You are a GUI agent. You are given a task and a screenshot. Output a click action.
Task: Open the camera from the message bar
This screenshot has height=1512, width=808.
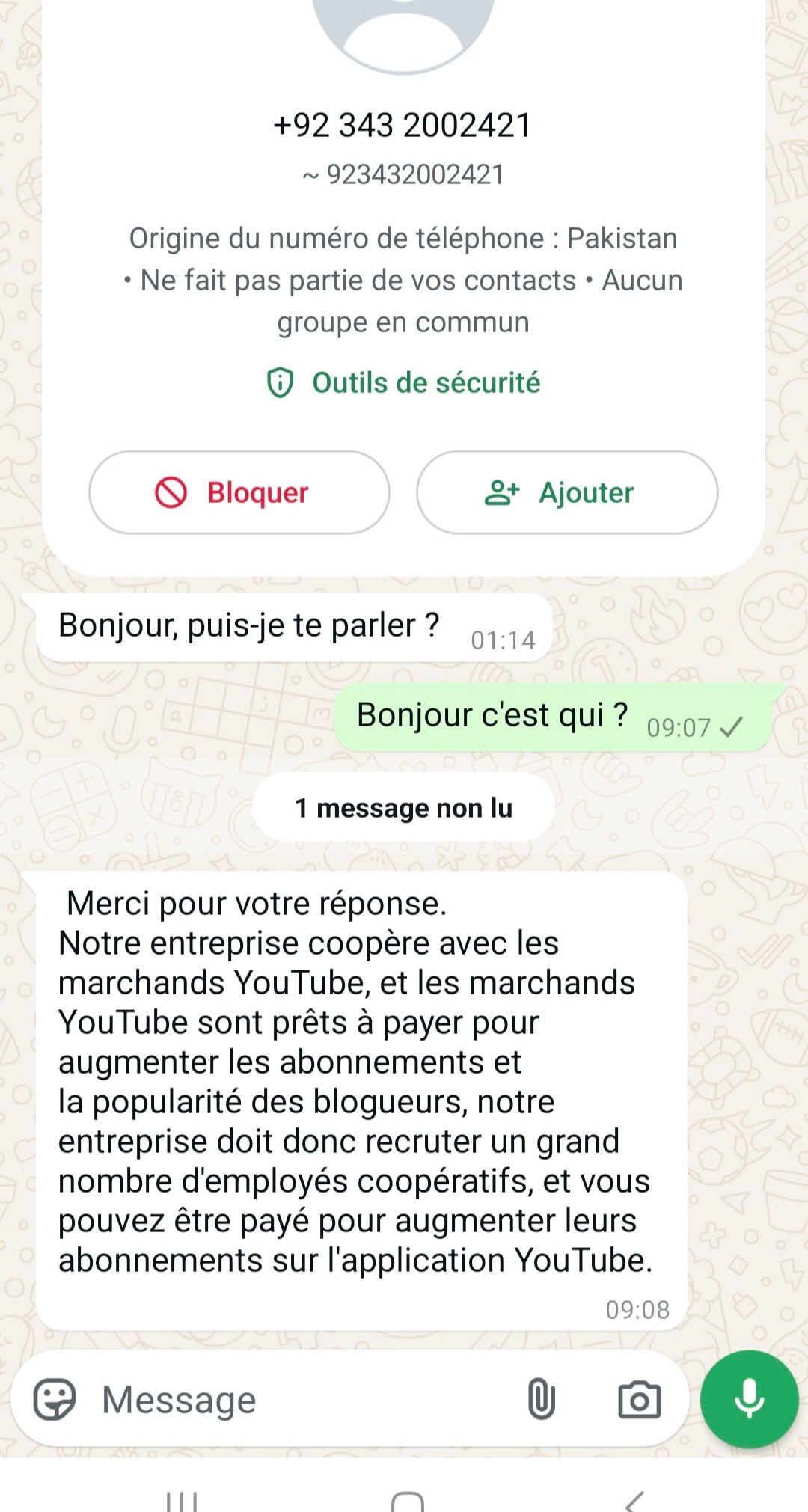click(x=639, y=1399)
